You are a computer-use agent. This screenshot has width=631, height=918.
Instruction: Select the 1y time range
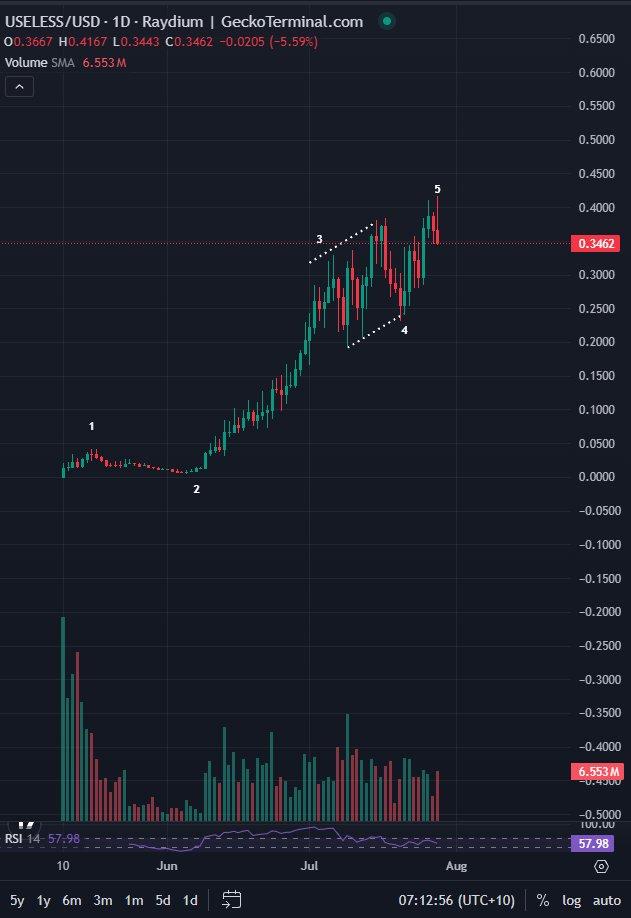[x=43, y=899]
